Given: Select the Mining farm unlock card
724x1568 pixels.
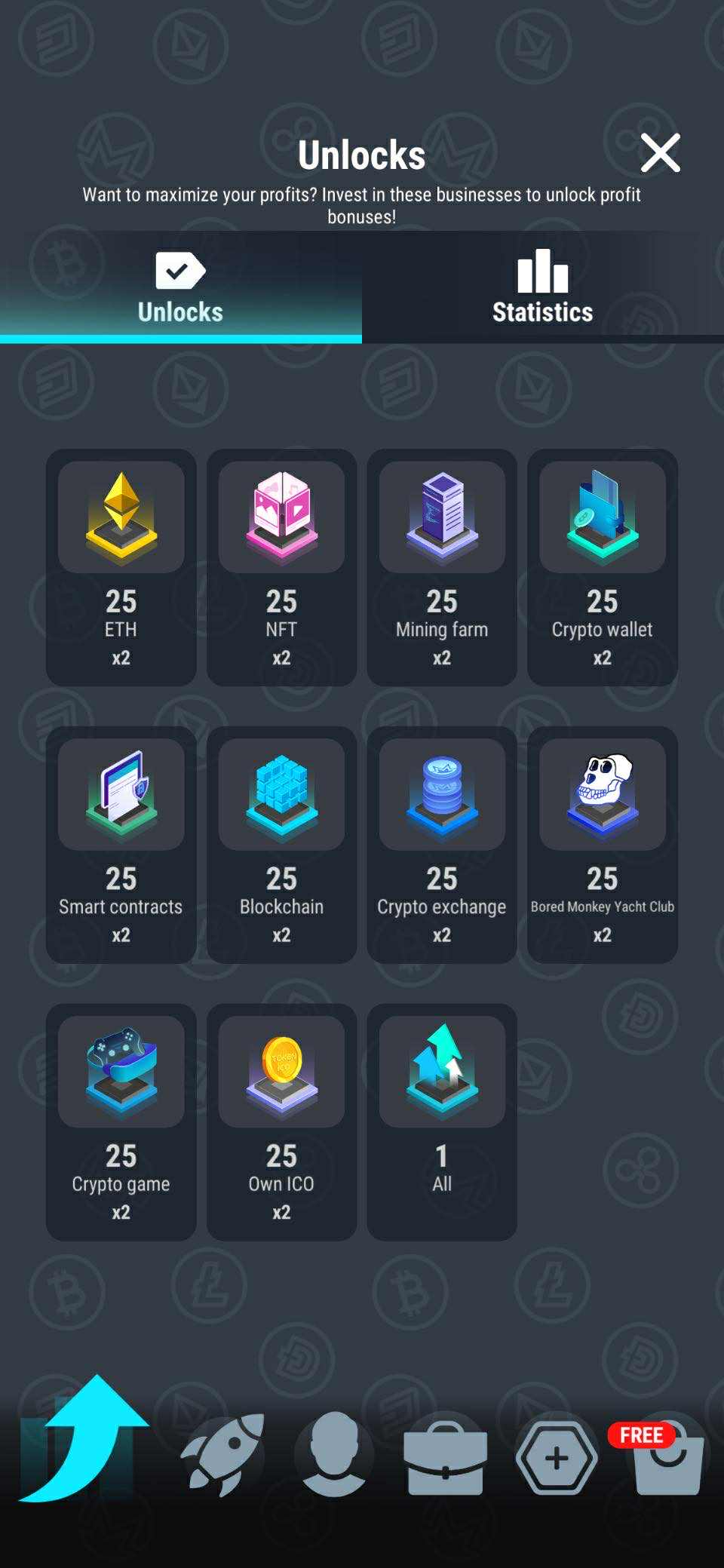Looking at the screenshot, I should 442,567.
